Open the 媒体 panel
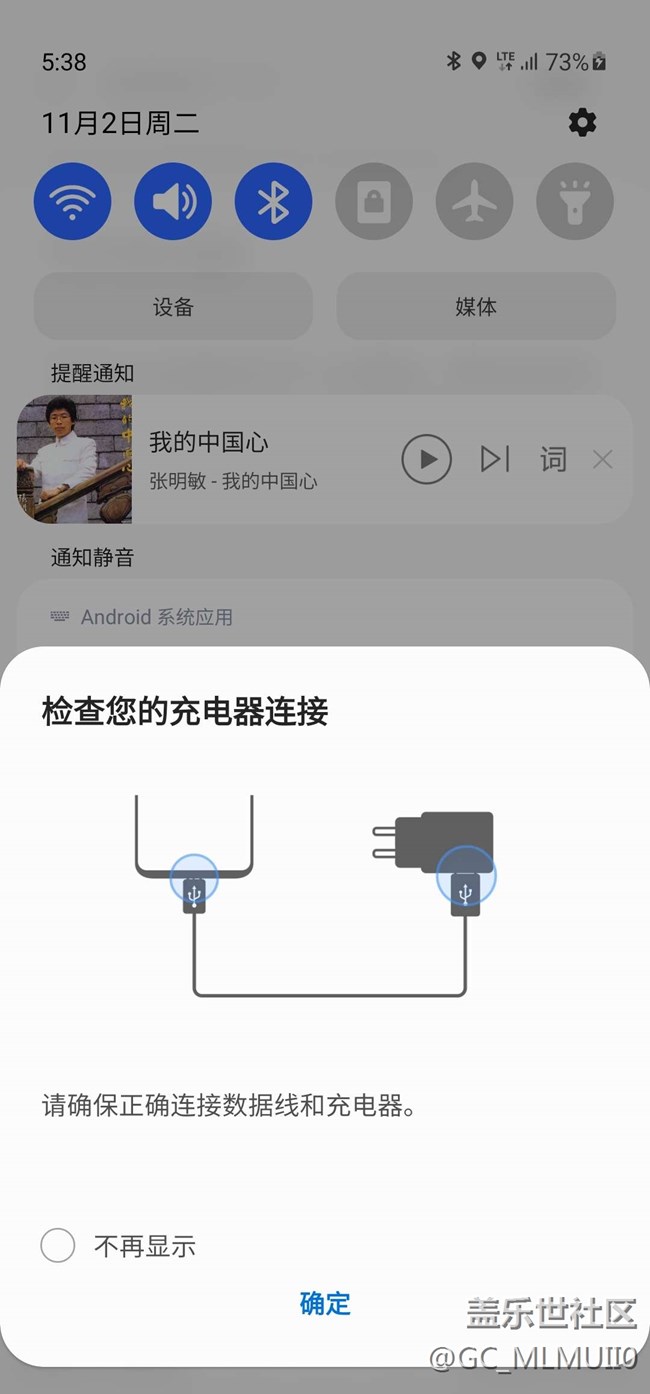 (476, 307)
